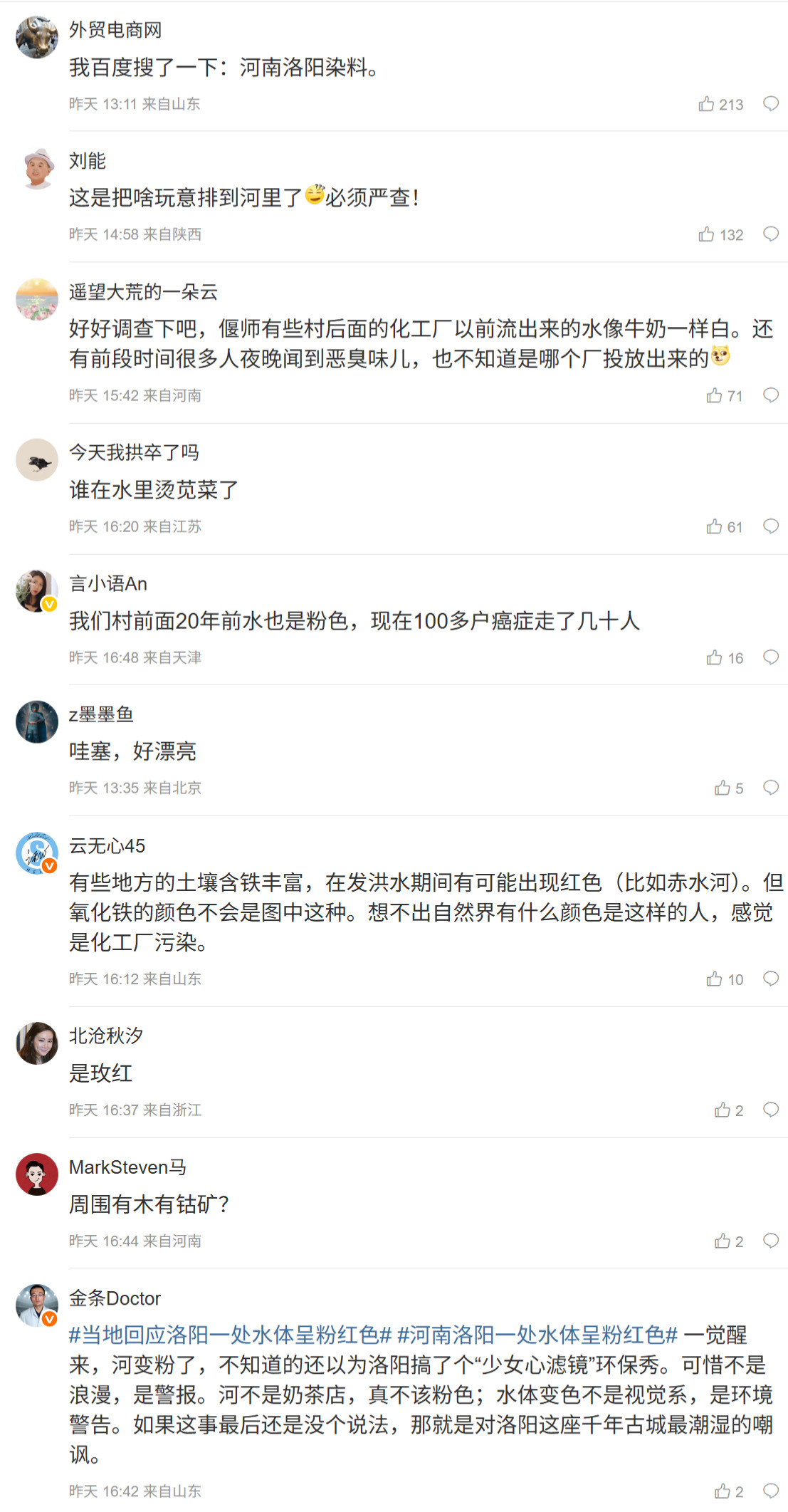Like 北沧秋汐's comment
This screenshot has height=1512, width=788.
coord(722,1110)
